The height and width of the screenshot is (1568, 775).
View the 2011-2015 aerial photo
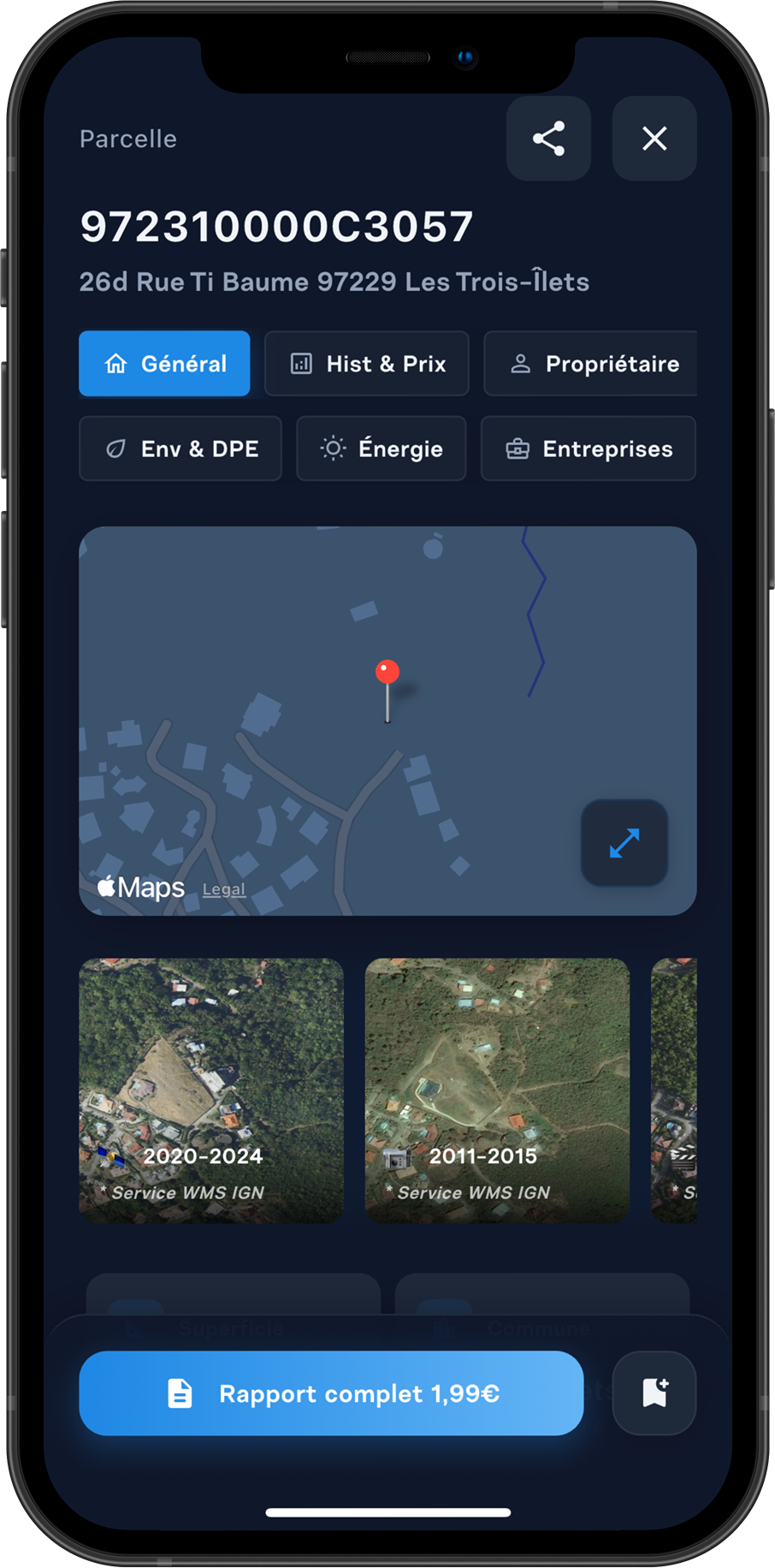click(497, 1090)
